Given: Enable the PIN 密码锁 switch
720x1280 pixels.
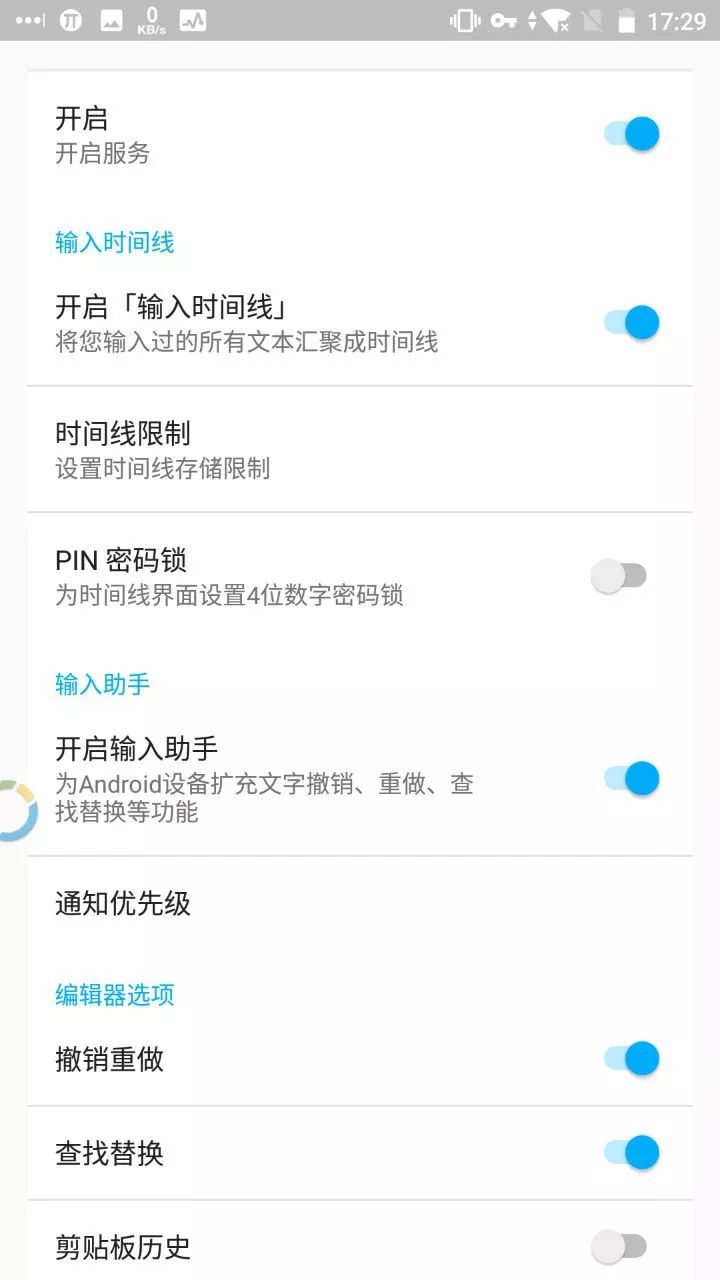Looking at the screenshot, I should pos(620,576).
